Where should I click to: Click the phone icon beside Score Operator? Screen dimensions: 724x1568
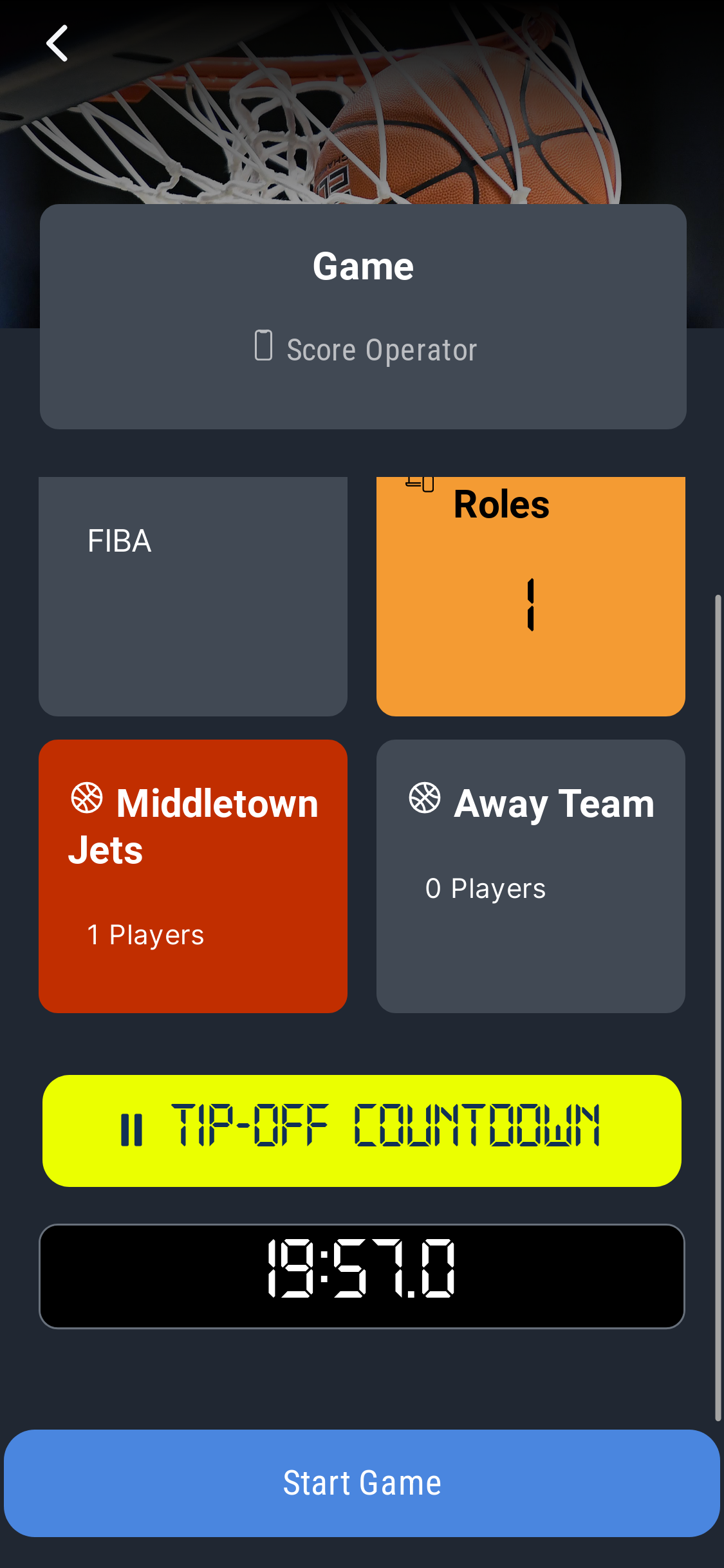click(264, 348)
